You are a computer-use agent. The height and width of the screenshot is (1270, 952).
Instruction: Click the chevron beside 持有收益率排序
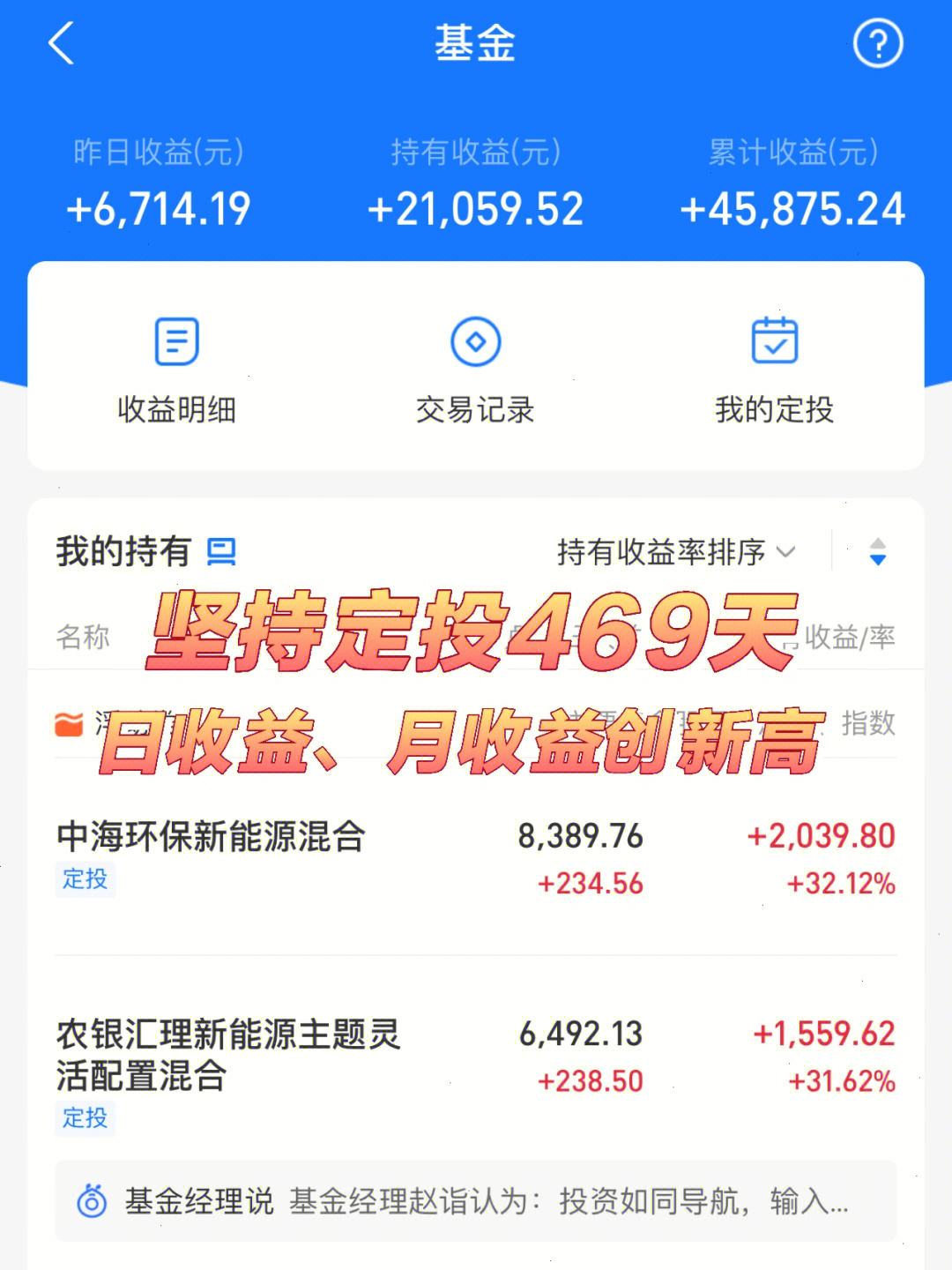pyautogui.click(x=785, y=553)
